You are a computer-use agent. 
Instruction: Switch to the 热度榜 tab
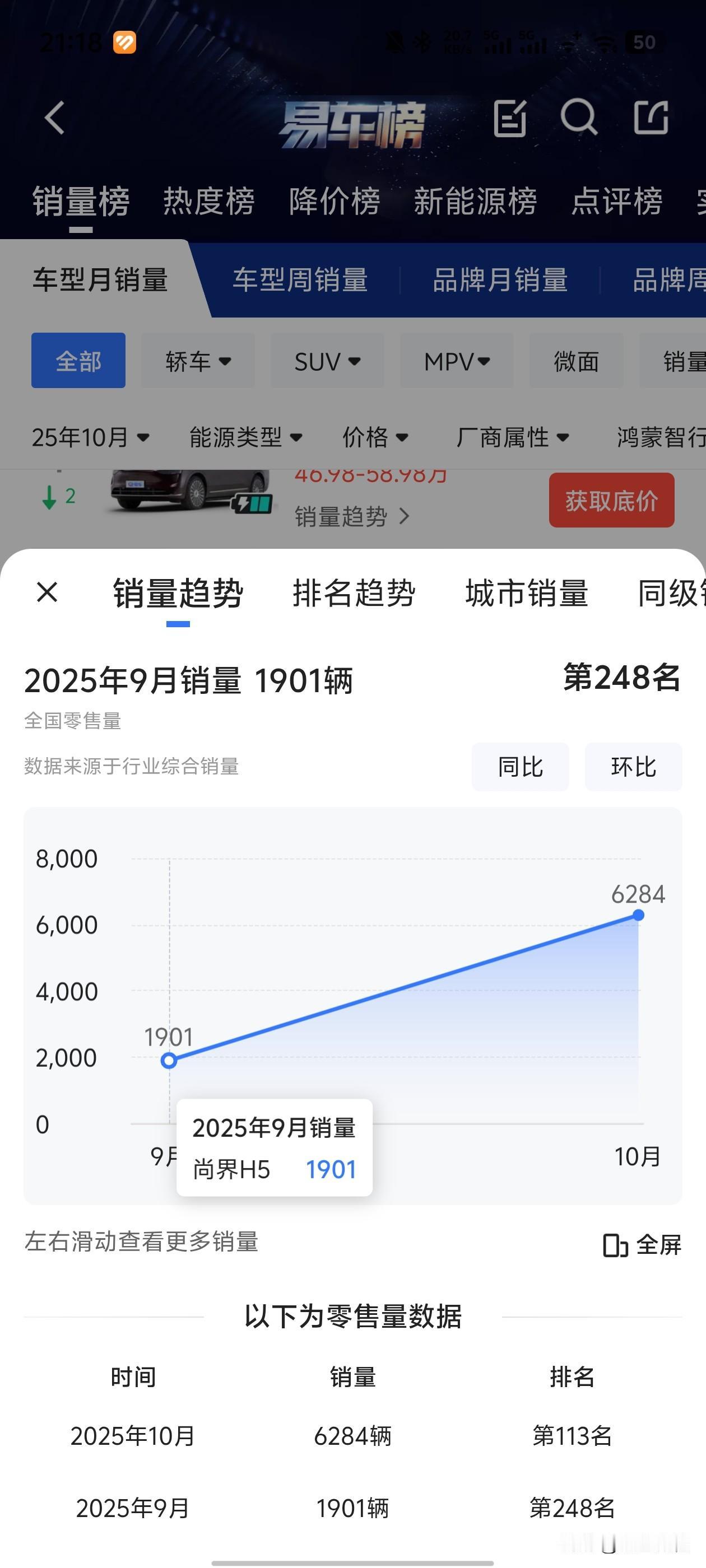click(209, 203)
